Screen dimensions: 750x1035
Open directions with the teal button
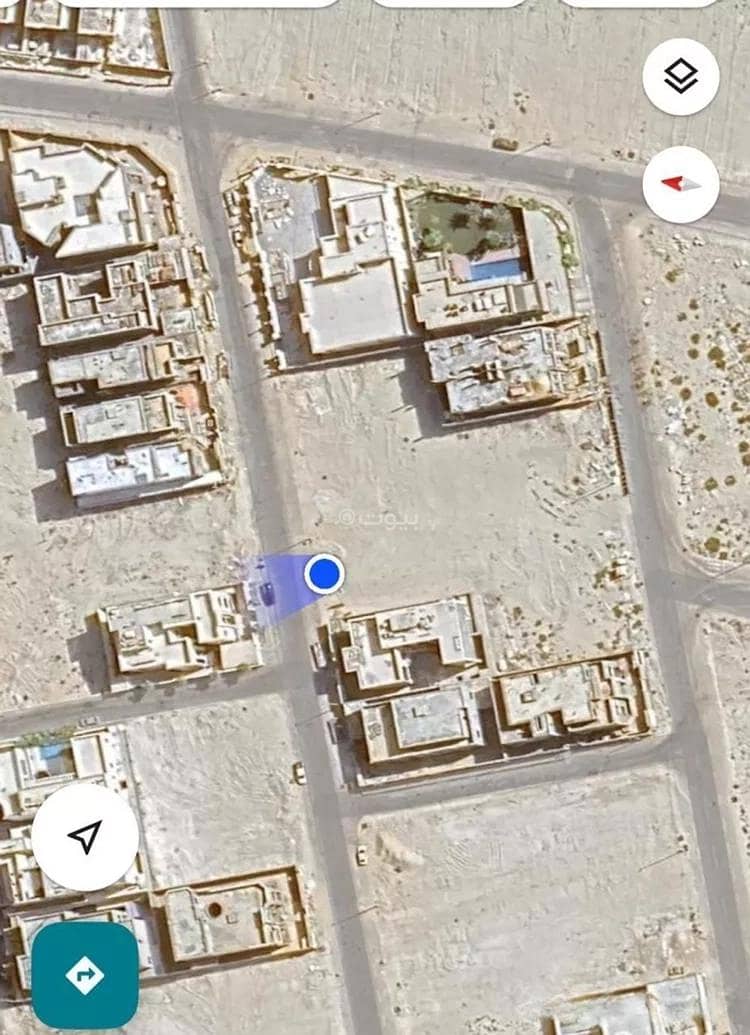pos(85,974)
